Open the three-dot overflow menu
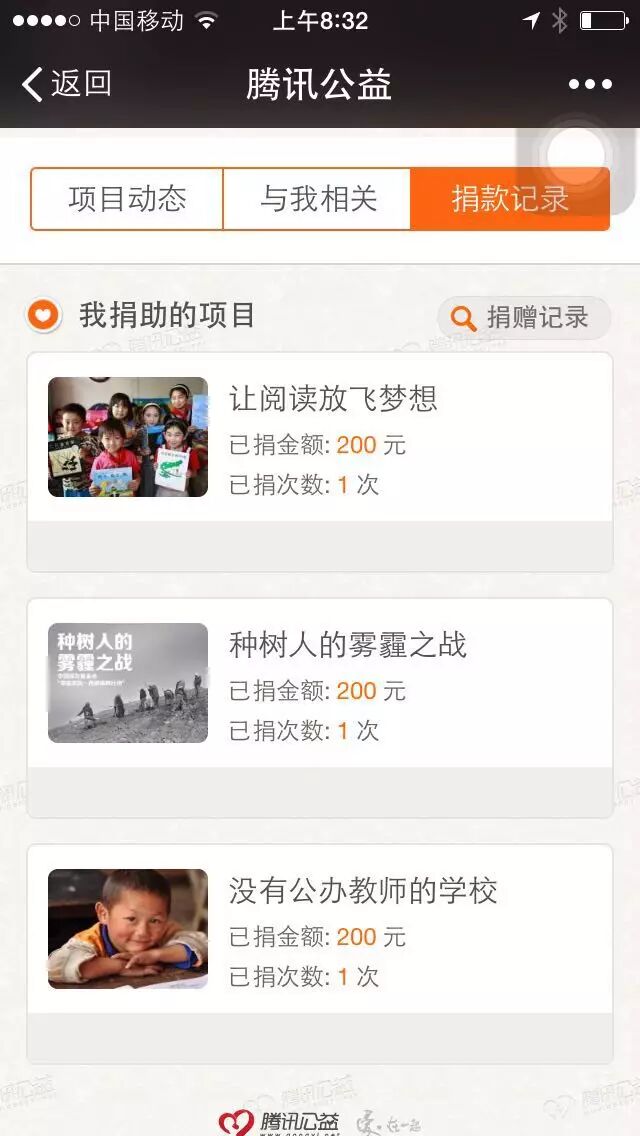The height and width of the screenshot is (1136, 640). tap(590, 84)
